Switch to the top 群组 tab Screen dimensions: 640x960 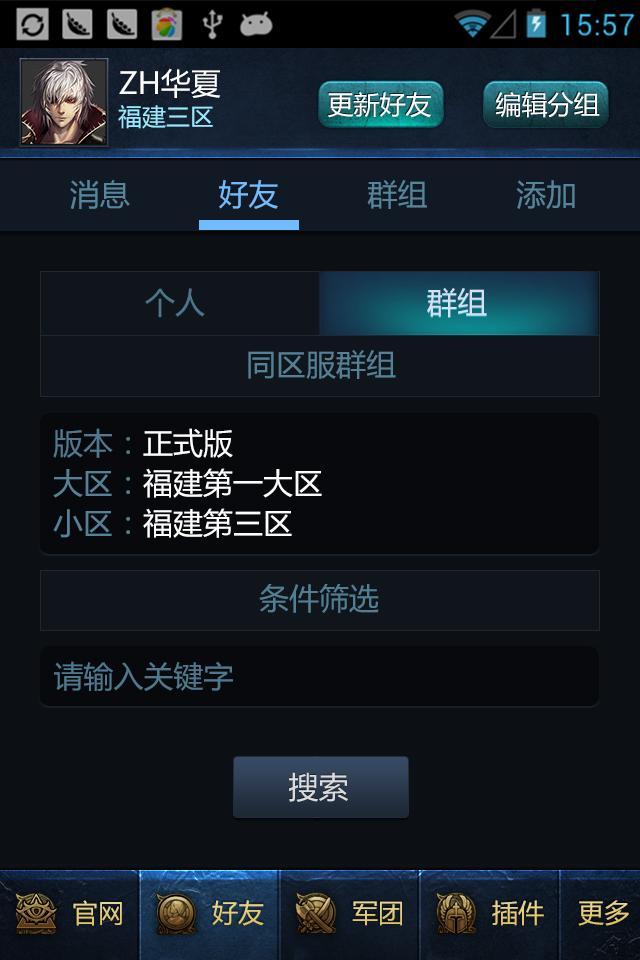point(397,195)
